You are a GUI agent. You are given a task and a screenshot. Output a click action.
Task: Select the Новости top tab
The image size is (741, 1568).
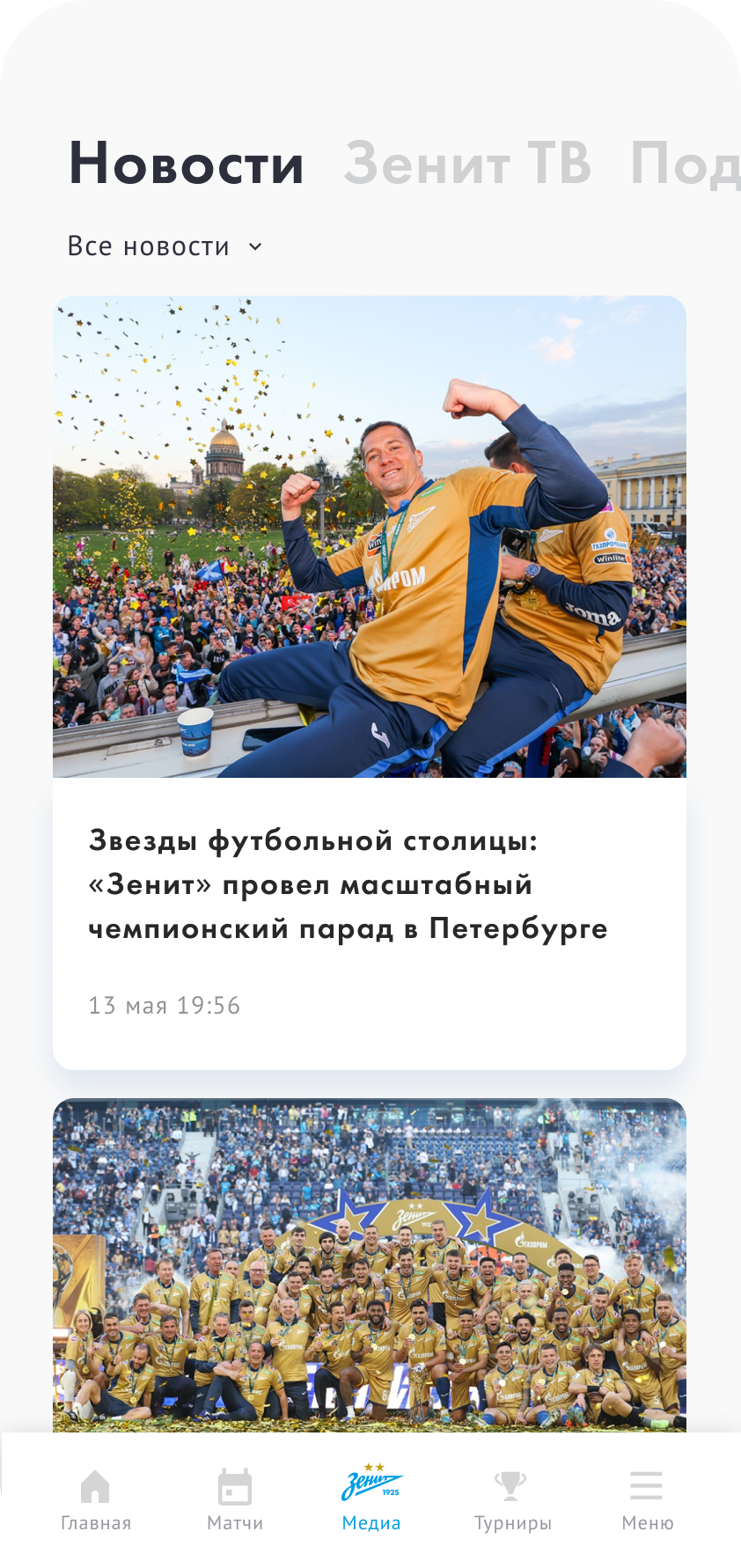[x=187, y=164]
